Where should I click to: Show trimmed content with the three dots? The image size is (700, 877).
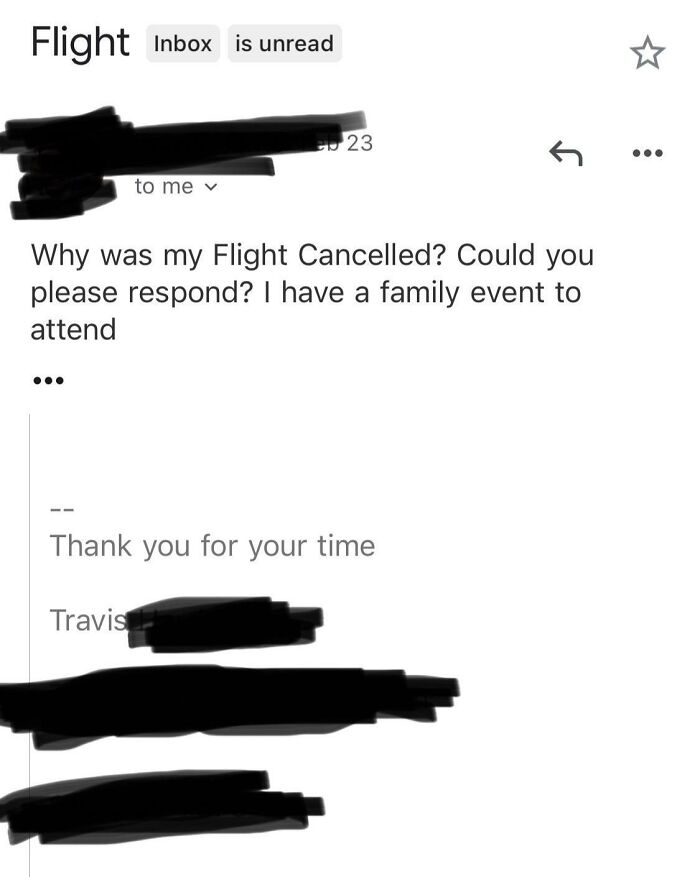(x=47, y=381)
